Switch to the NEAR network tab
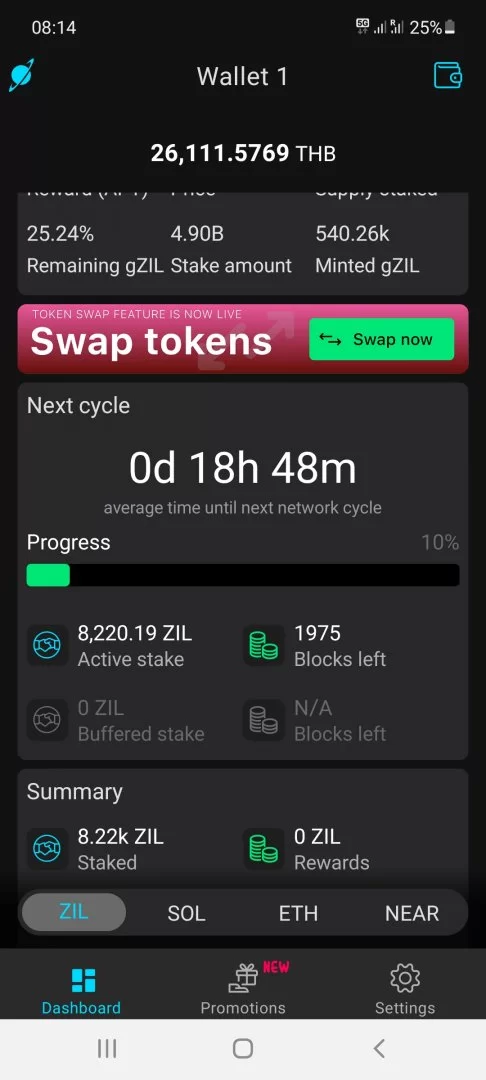486x1080 pixels. pos(412,913)
